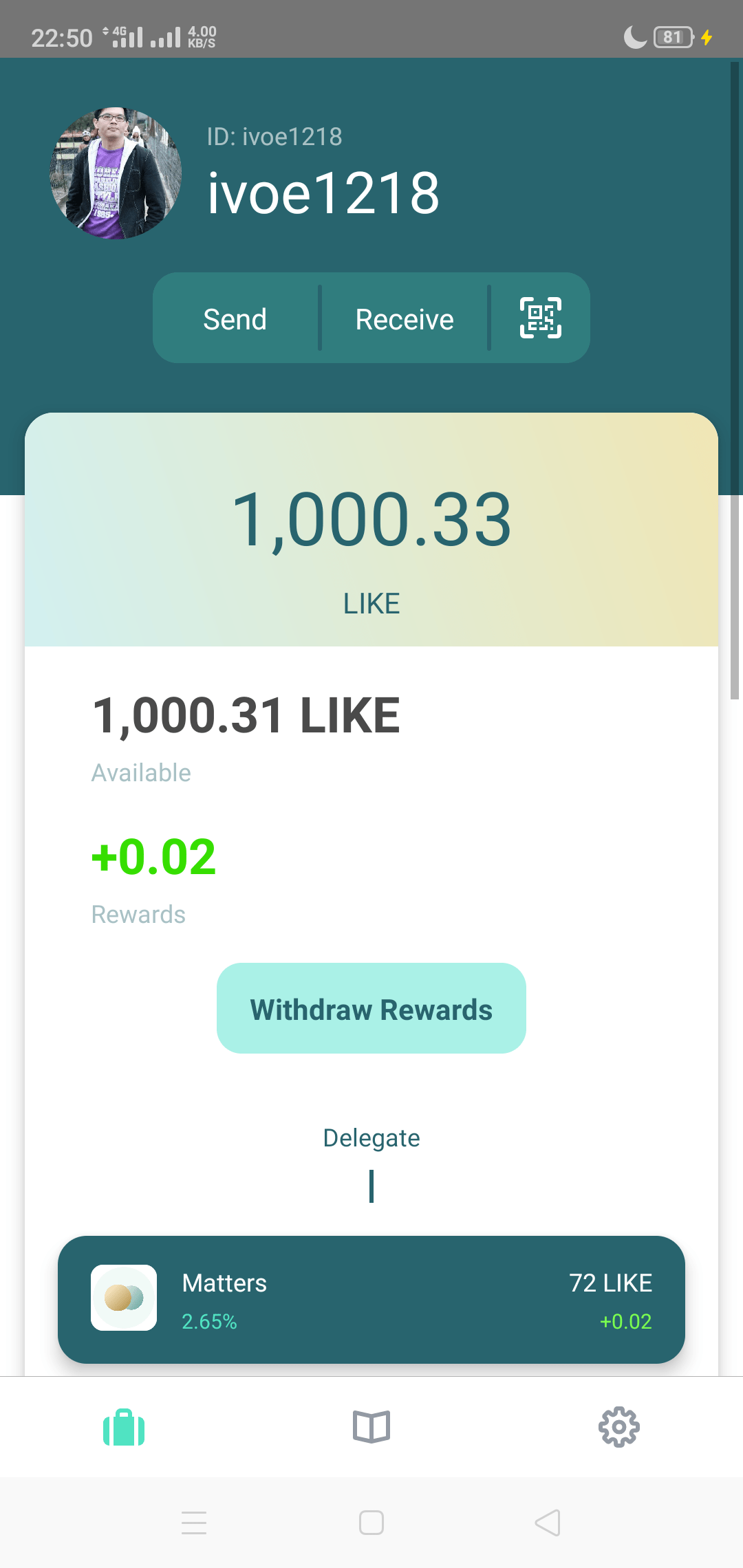Image resolution: width=743 pixels, height=1568 pixels.
Task: Open the ivoe1218 profile picture
Action: [x=116, y=173]
